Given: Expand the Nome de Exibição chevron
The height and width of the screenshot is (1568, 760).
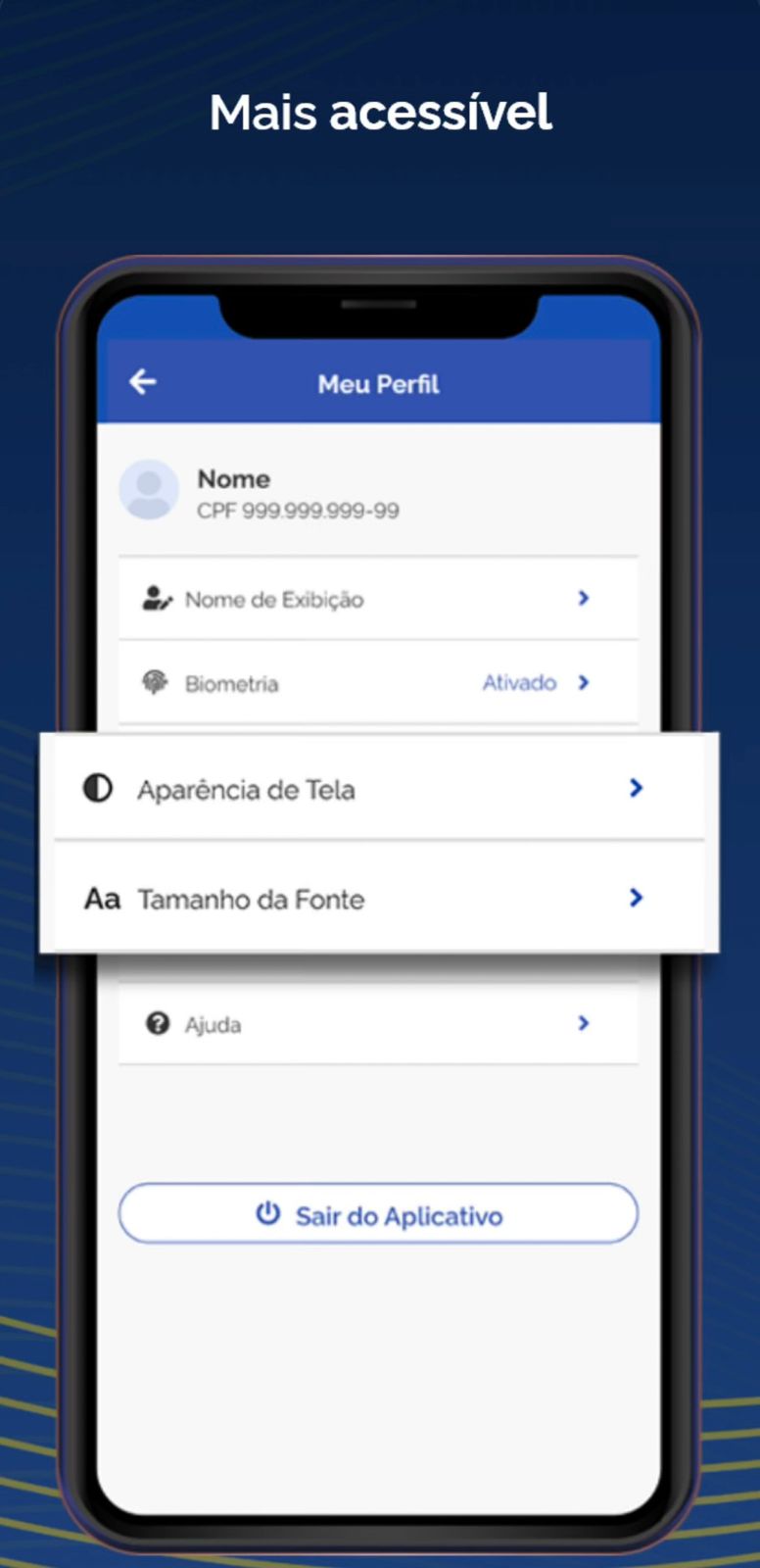Looking at the screenshot, I should 584,598.
